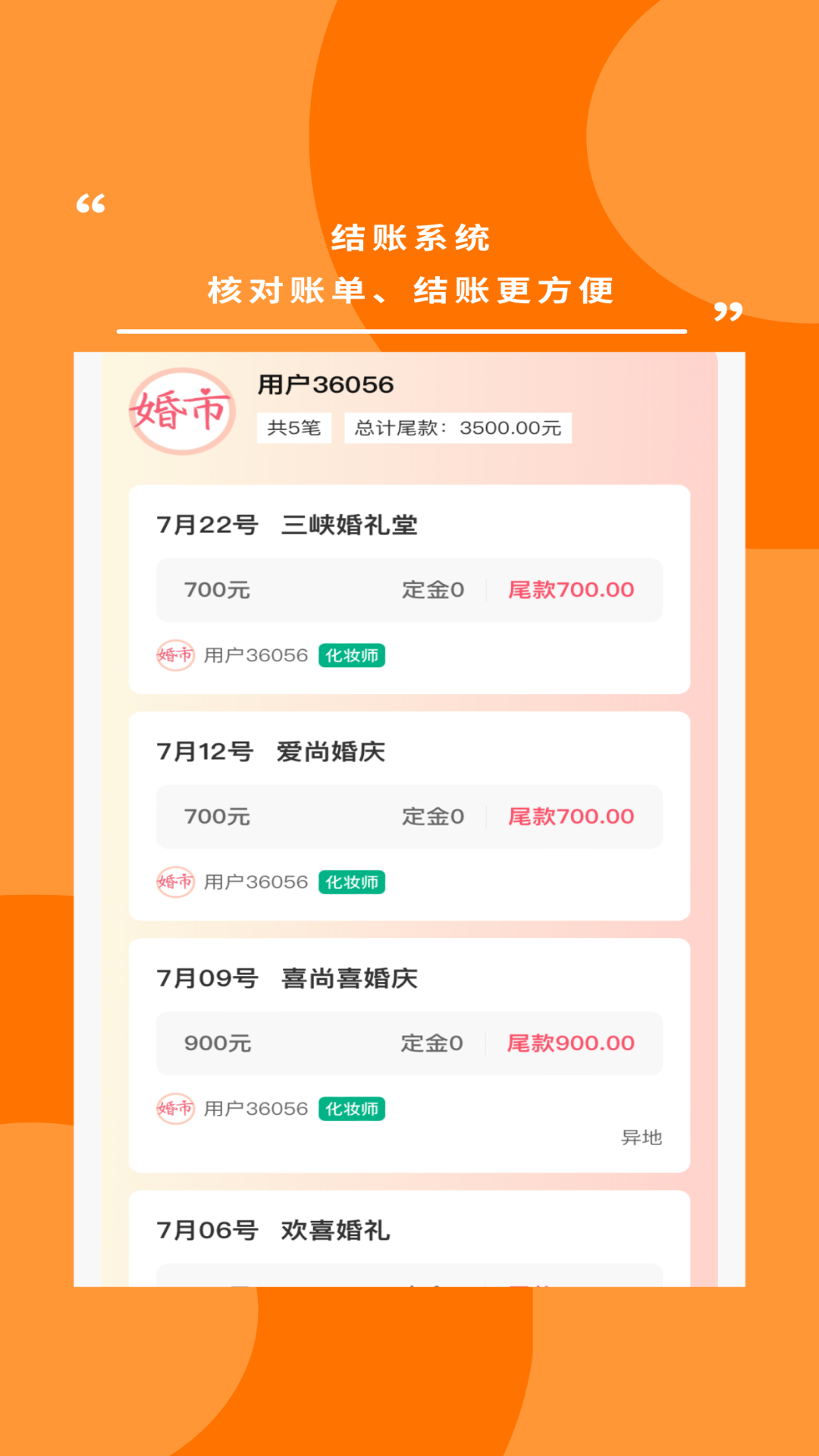
Task: Click the 用户36056 link in 喜尚喜婚庆 card
Action: [x=255, y=1108]
